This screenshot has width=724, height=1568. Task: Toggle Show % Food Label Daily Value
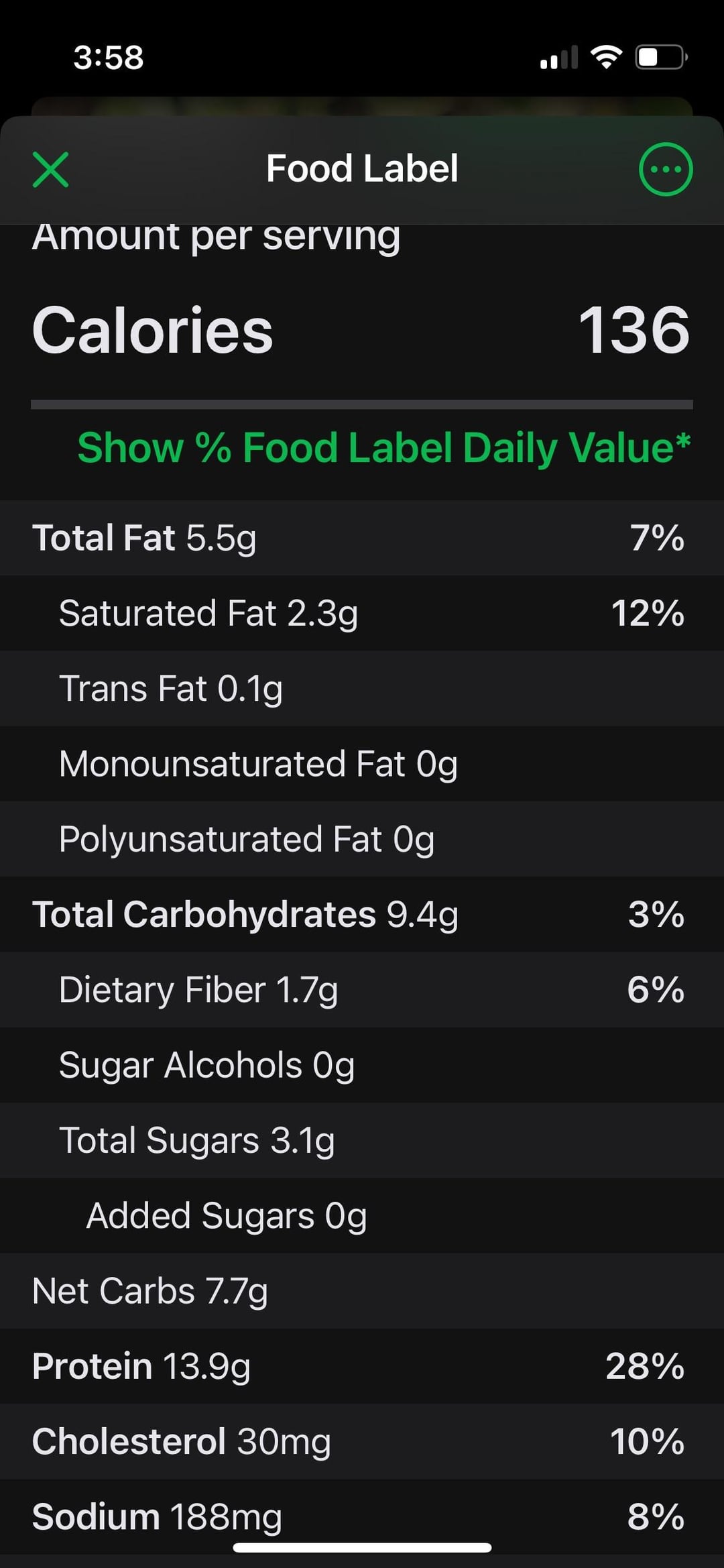click(383, 447)
